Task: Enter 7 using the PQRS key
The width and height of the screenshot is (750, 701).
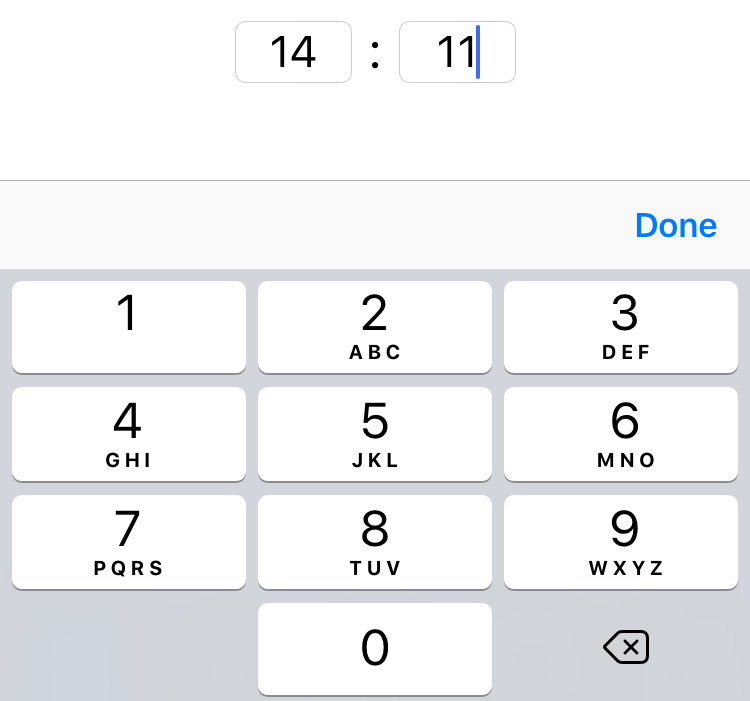Action: tap(129, 542)
